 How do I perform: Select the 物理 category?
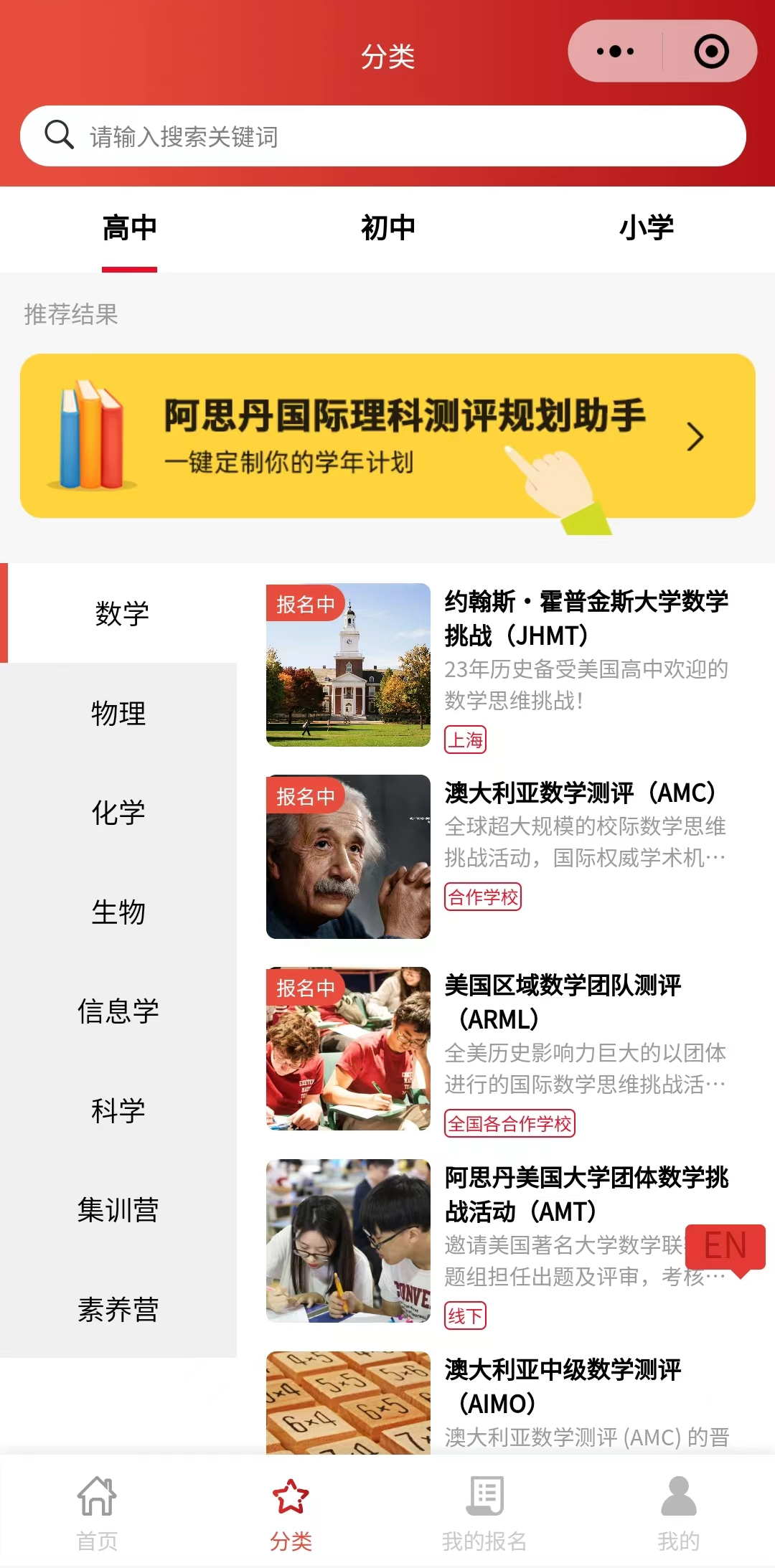pyautogui.click(x=118, y=714)
